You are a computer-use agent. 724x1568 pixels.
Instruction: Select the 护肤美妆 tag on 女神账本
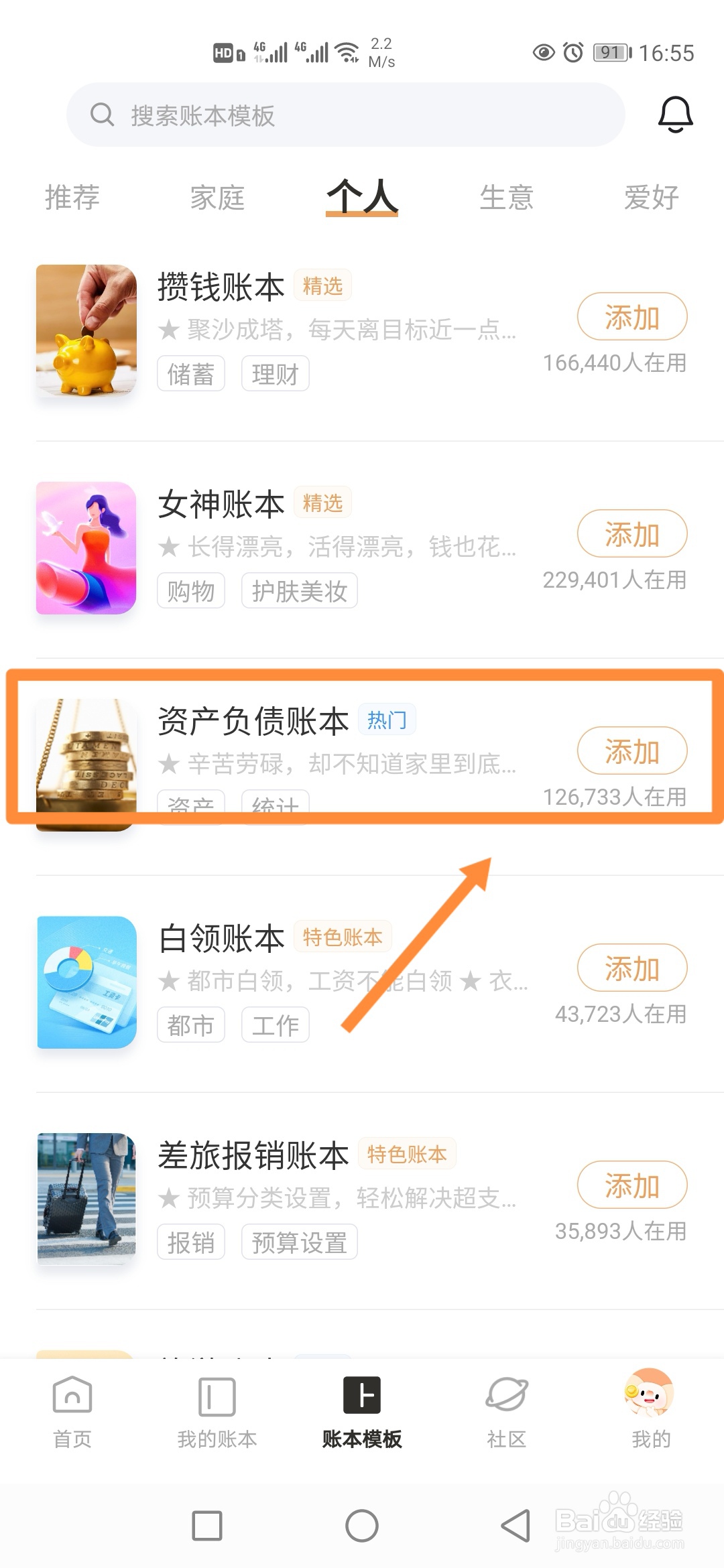pos(299,591)
